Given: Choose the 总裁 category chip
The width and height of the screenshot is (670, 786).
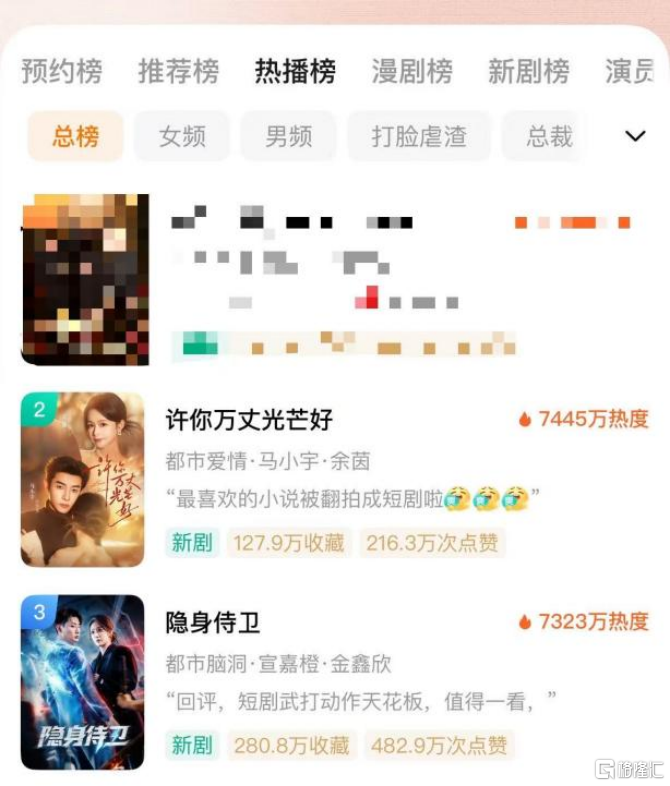Looking at the screenshot, I should click(548, 137).
